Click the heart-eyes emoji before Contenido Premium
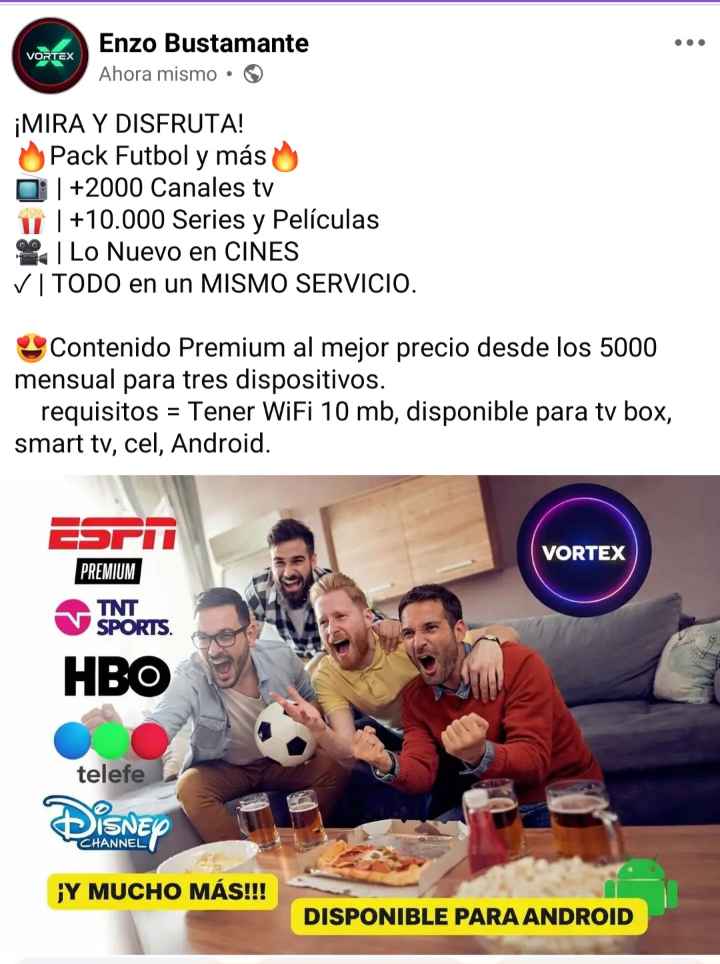 (30, 348)
